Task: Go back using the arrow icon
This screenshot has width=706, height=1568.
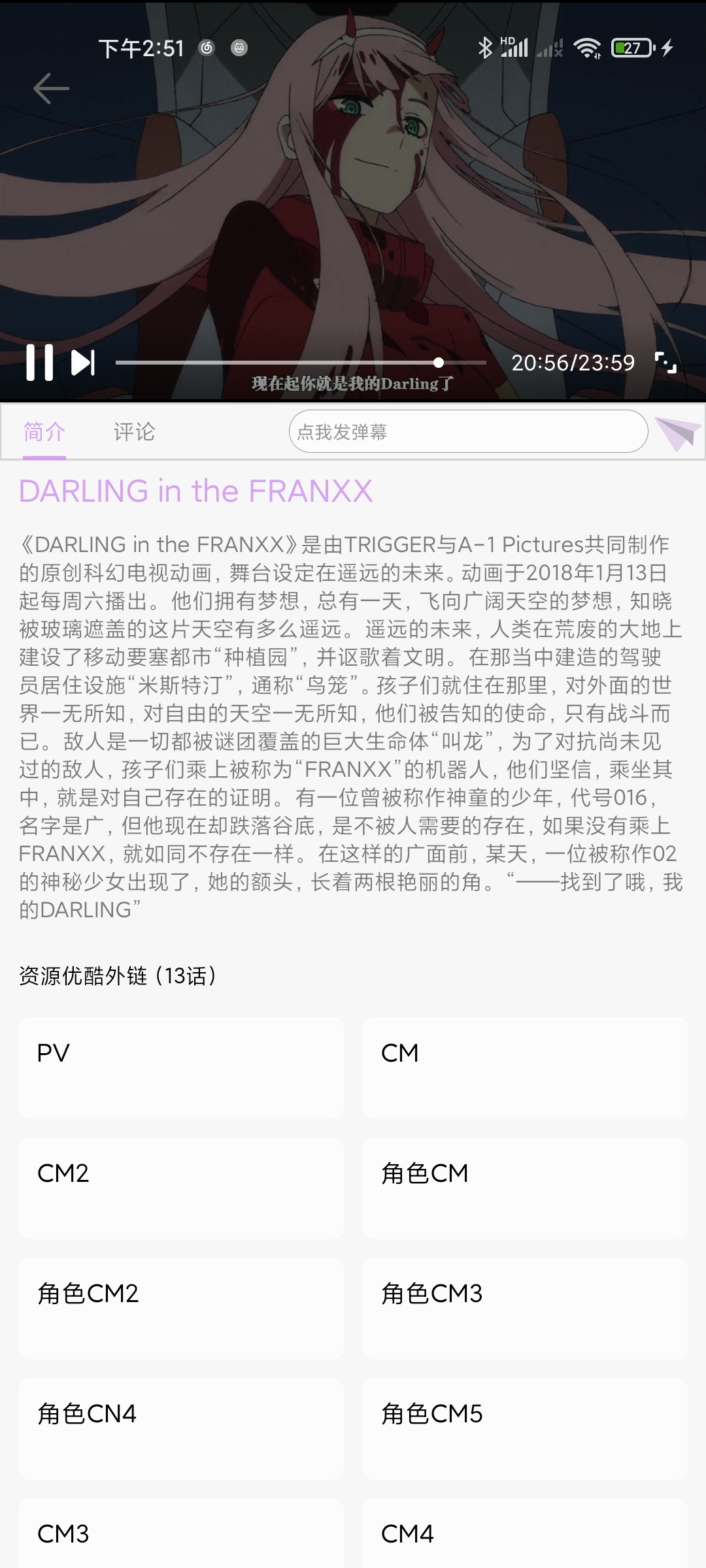Action: pos(51,88)
